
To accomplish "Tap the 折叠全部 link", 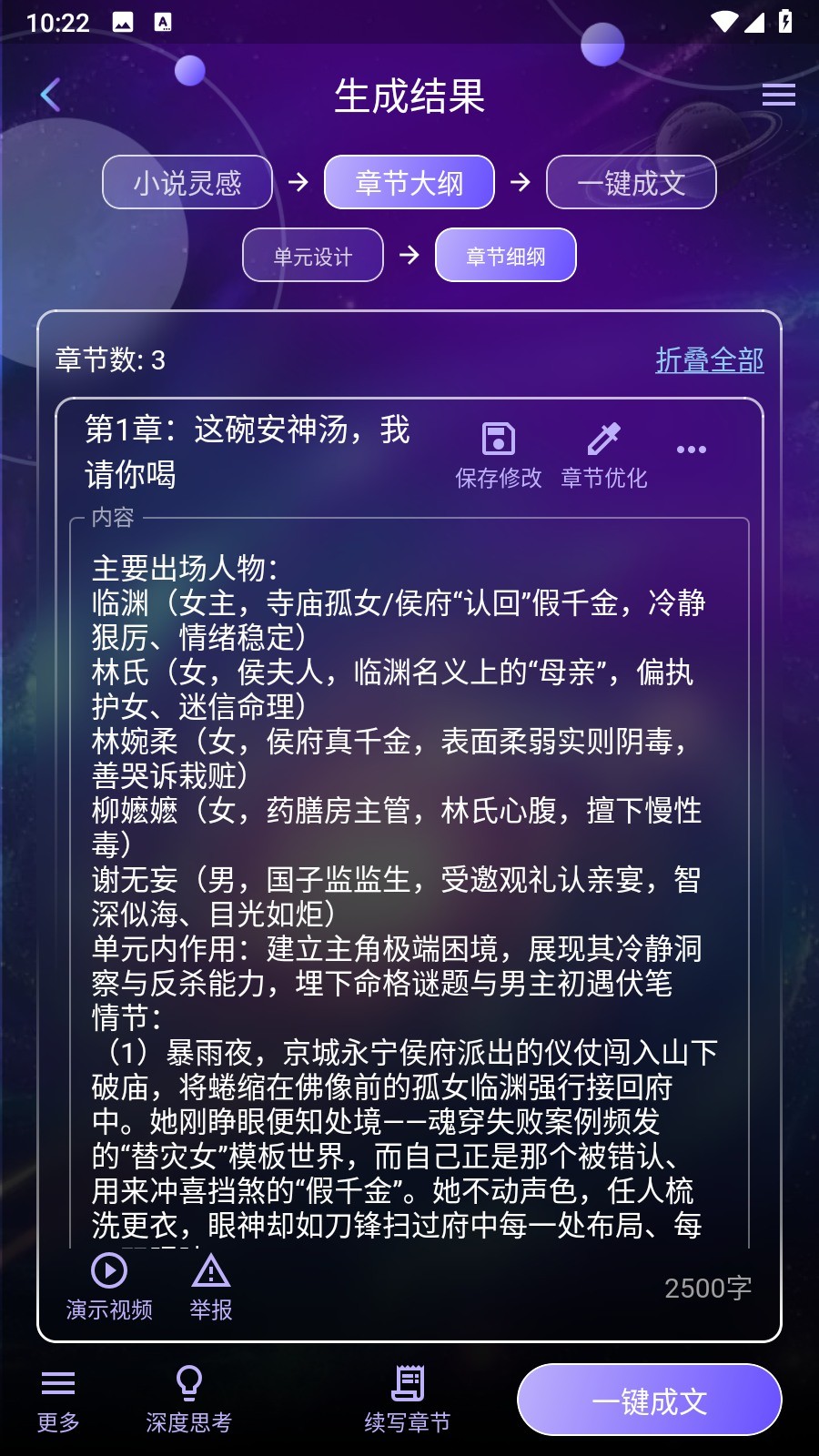I will 709,360.
